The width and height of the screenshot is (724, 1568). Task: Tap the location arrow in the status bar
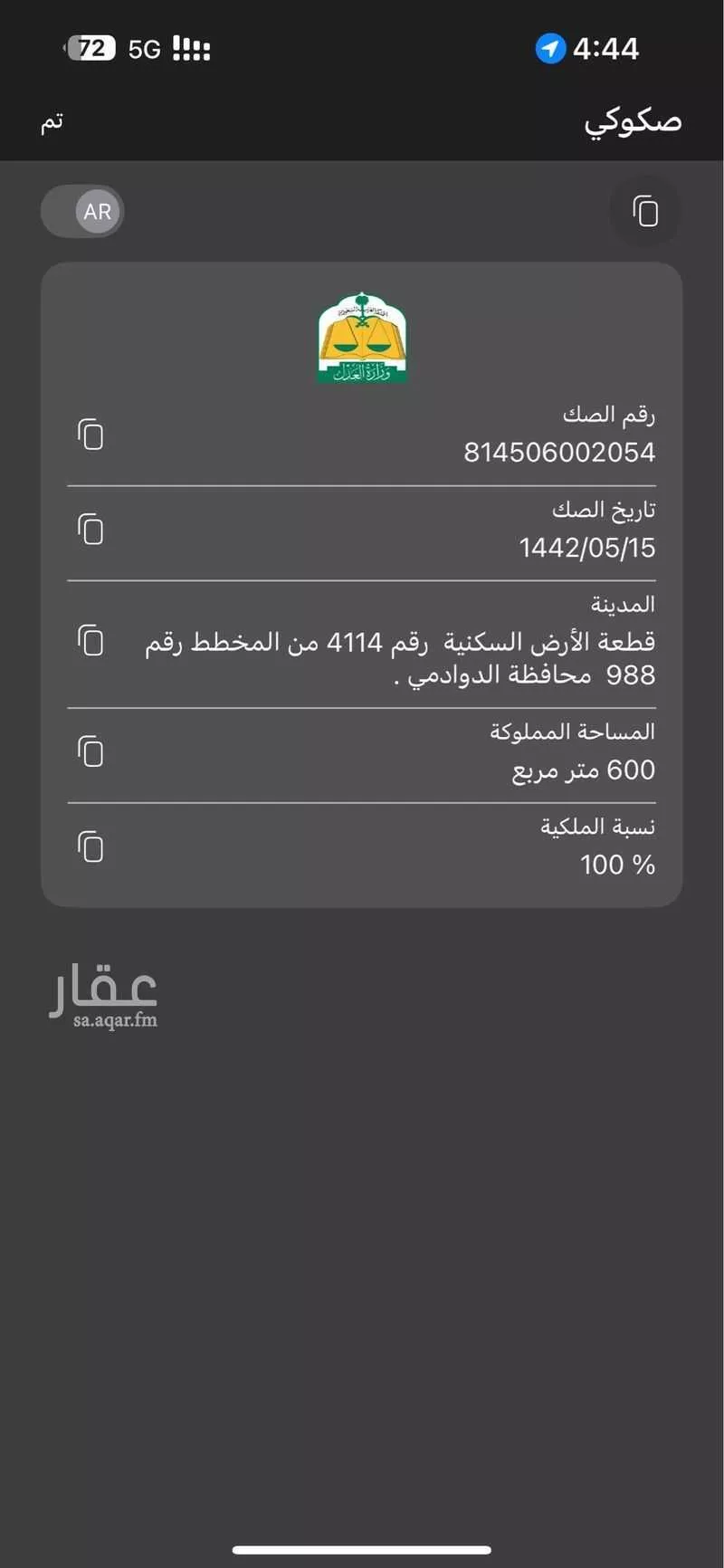pyautogui.click(x=549, y=48)
